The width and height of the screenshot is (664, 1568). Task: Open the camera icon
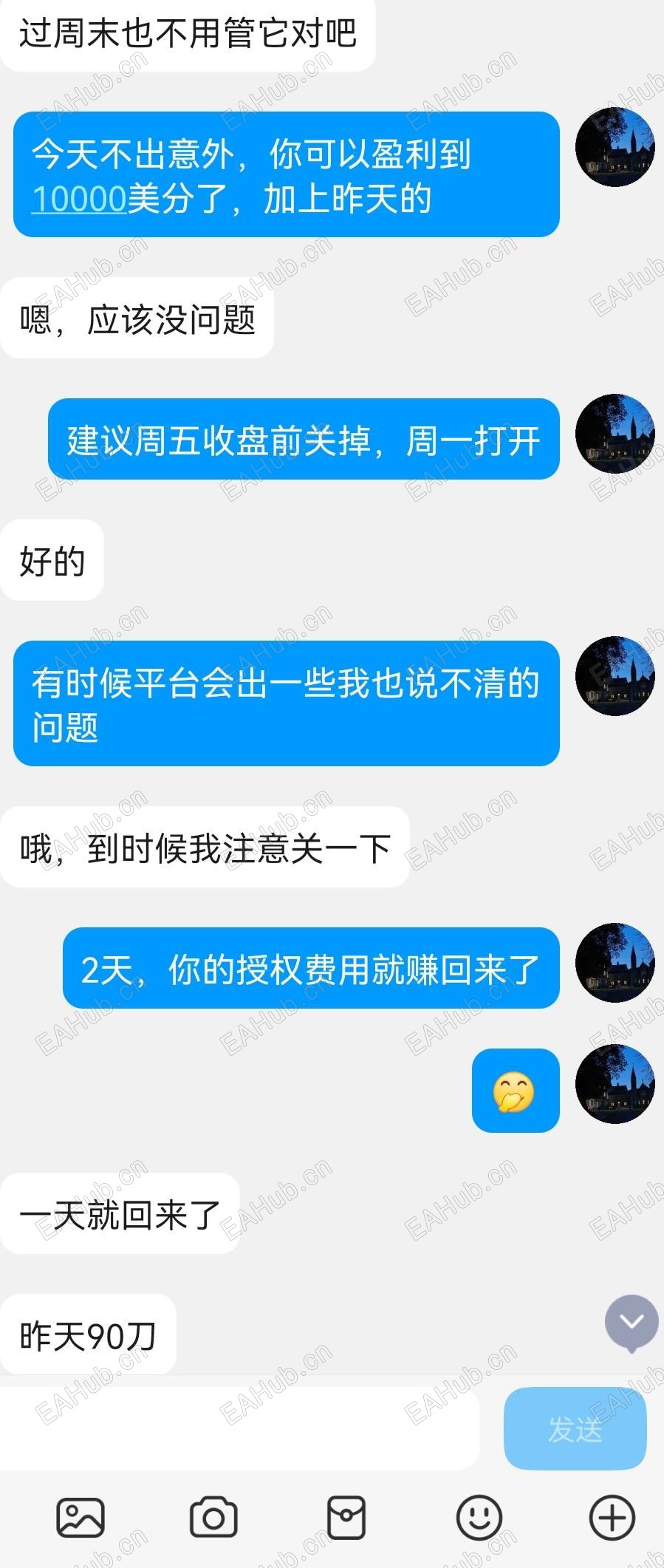coord(213,1518)
